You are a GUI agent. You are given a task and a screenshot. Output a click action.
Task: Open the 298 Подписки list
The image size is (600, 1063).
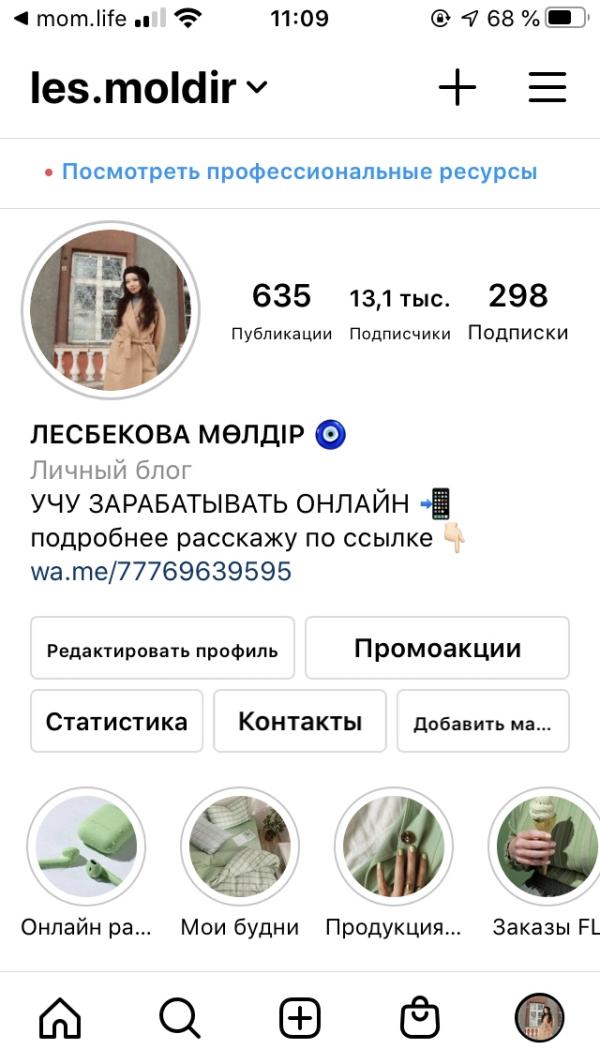point(518,312)
